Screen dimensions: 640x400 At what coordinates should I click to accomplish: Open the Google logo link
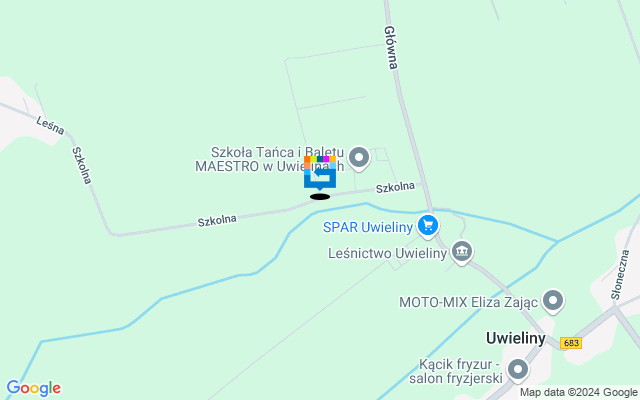tap(33, 388)
